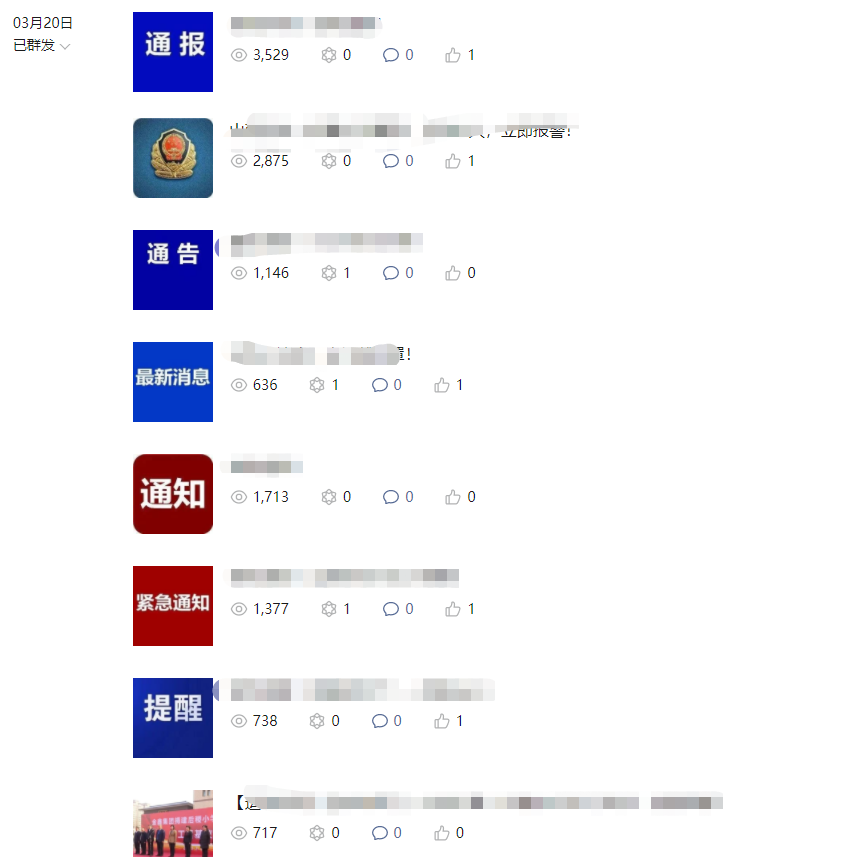
Task: Open the article with group photo cover
Action: tap(173, 824)
